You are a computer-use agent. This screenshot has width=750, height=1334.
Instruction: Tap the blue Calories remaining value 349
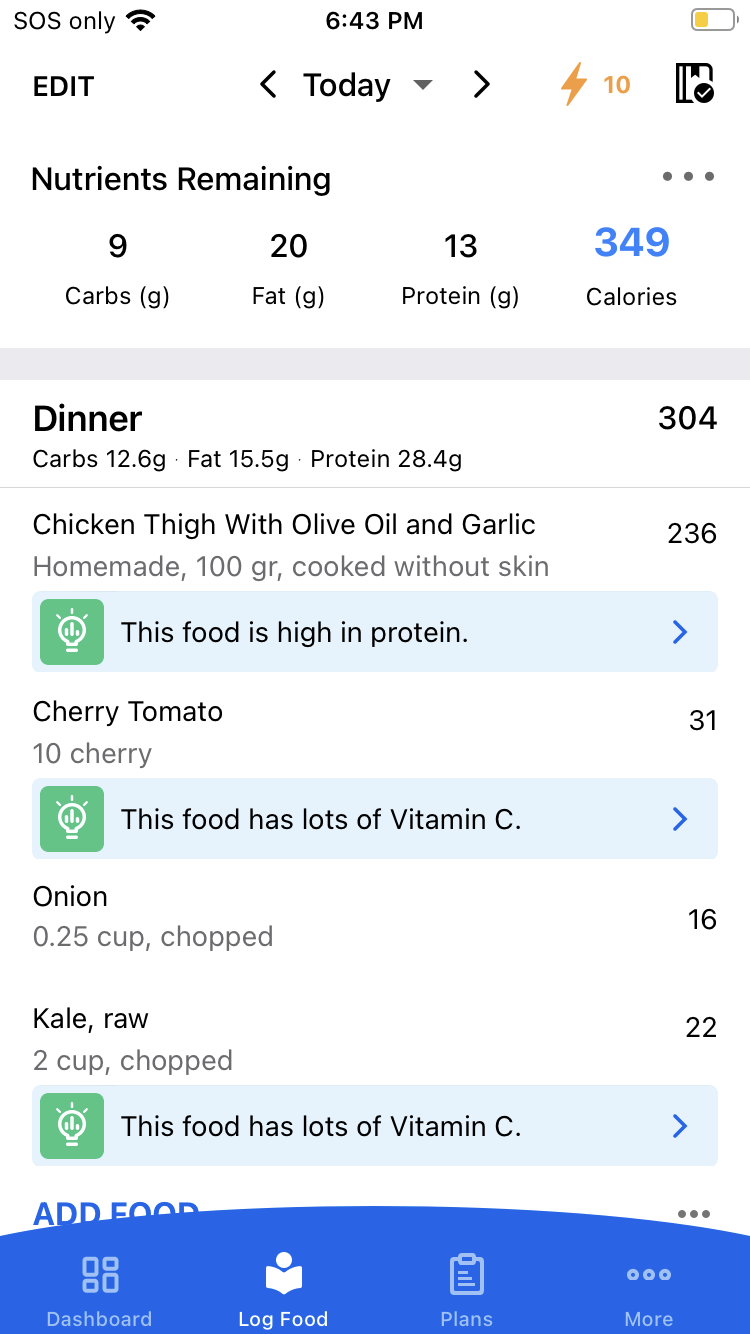pos(631,242)
